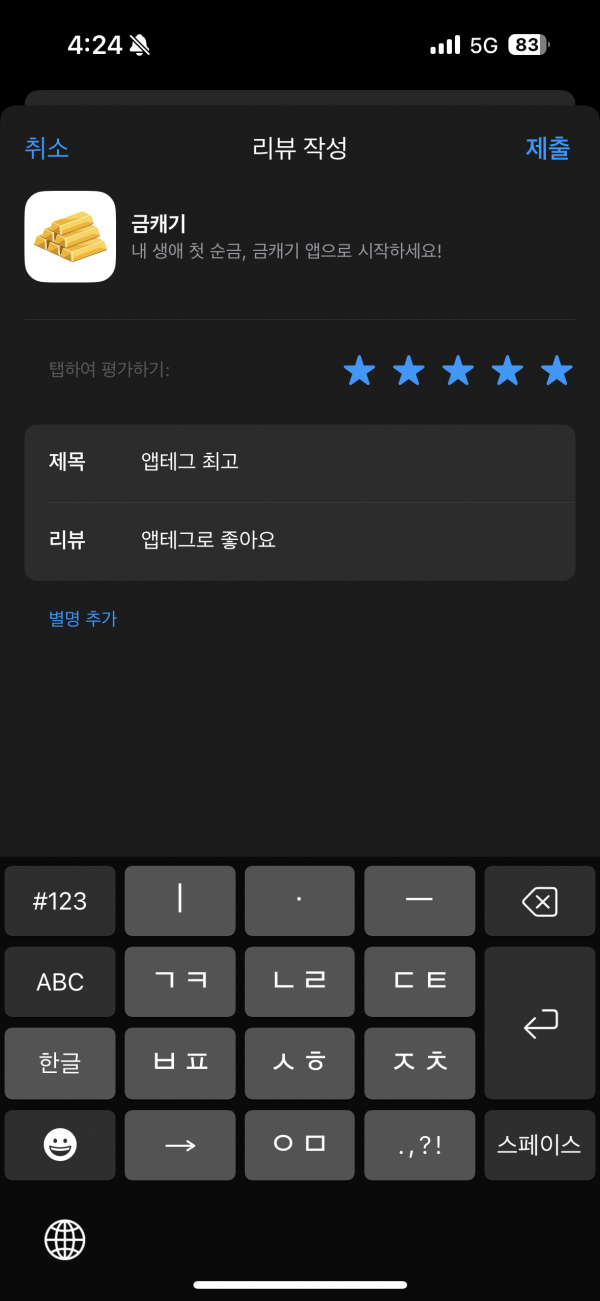This screenshot has width=600, height=1301.
Task: Switch to the #123 symbols keyboard
Action: click(60, 901)
